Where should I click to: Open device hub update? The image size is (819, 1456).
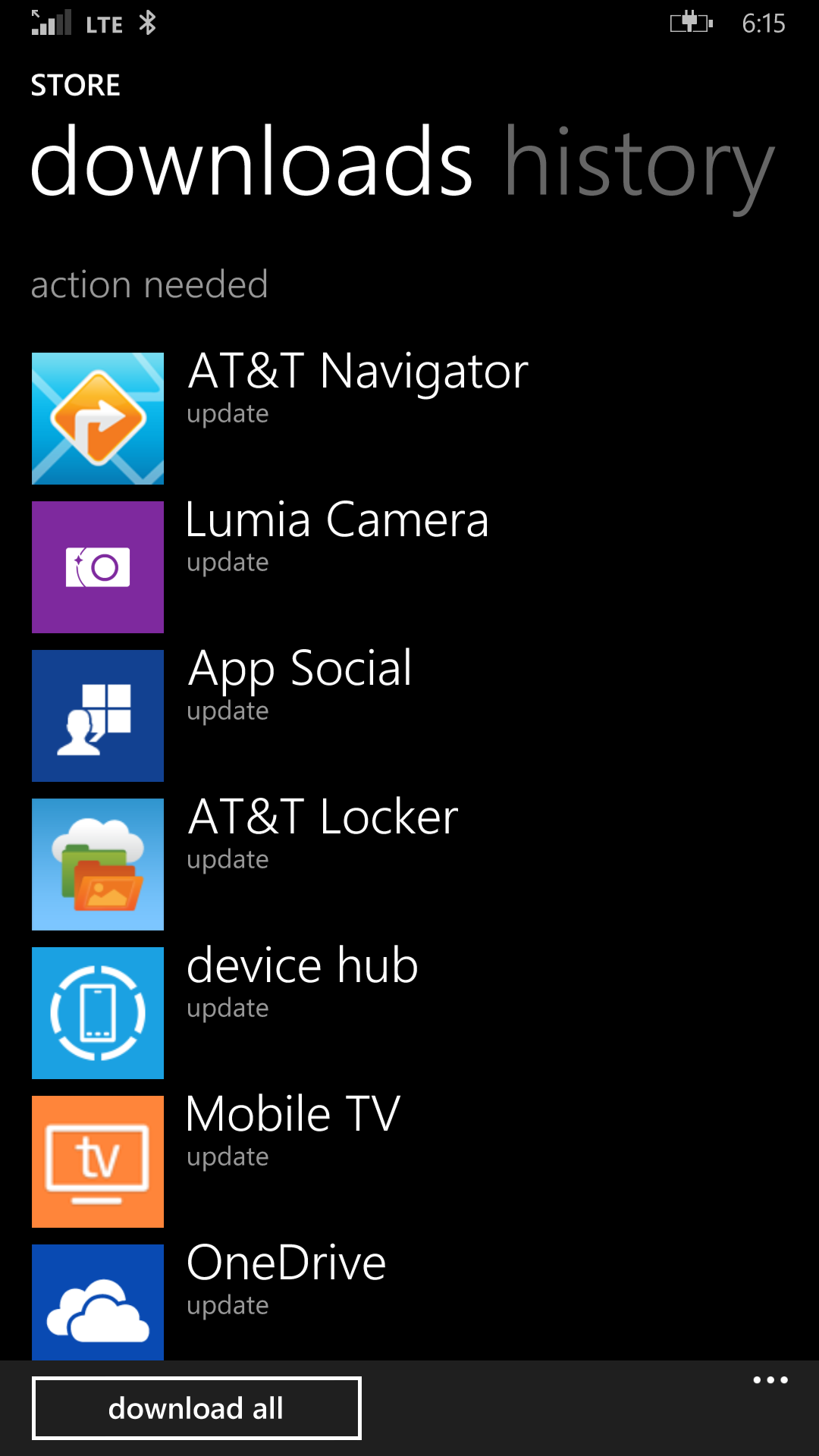coord(302,981)
